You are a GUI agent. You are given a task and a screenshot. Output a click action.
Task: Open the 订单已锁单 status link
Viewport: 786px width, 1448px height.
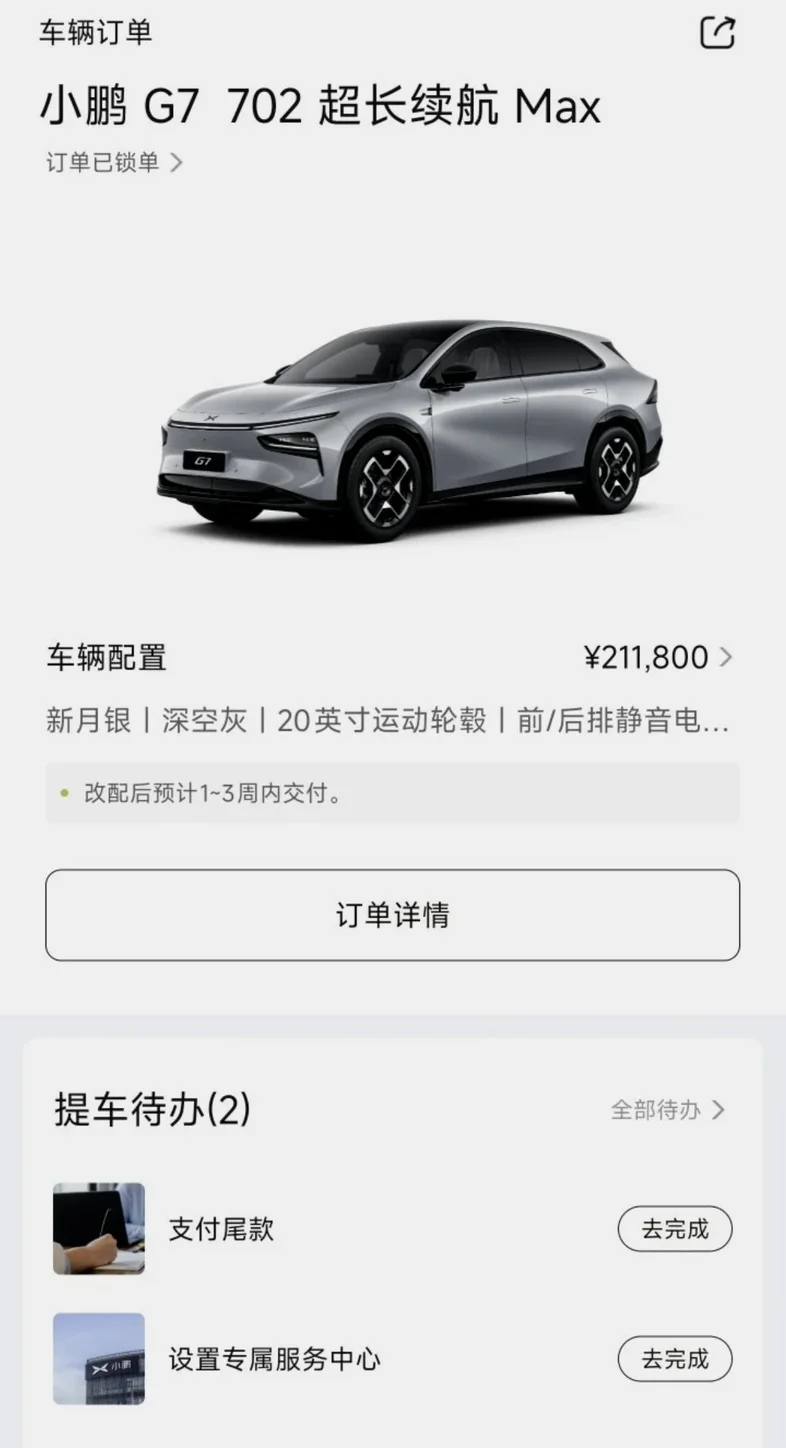click(114, 162)
